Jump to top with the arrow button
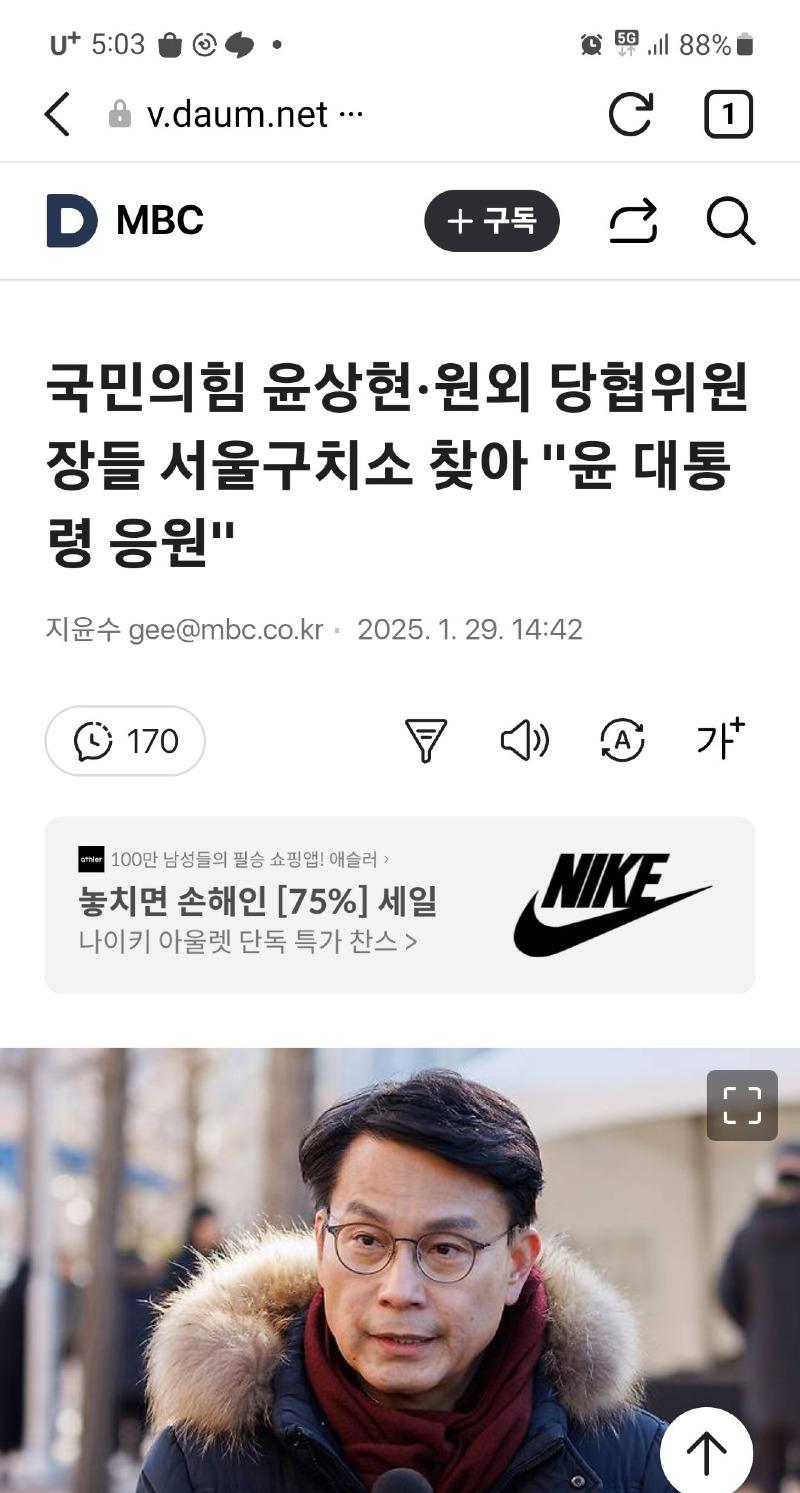The height and width of the screenshot is (1493, 800). [706, 1452]
